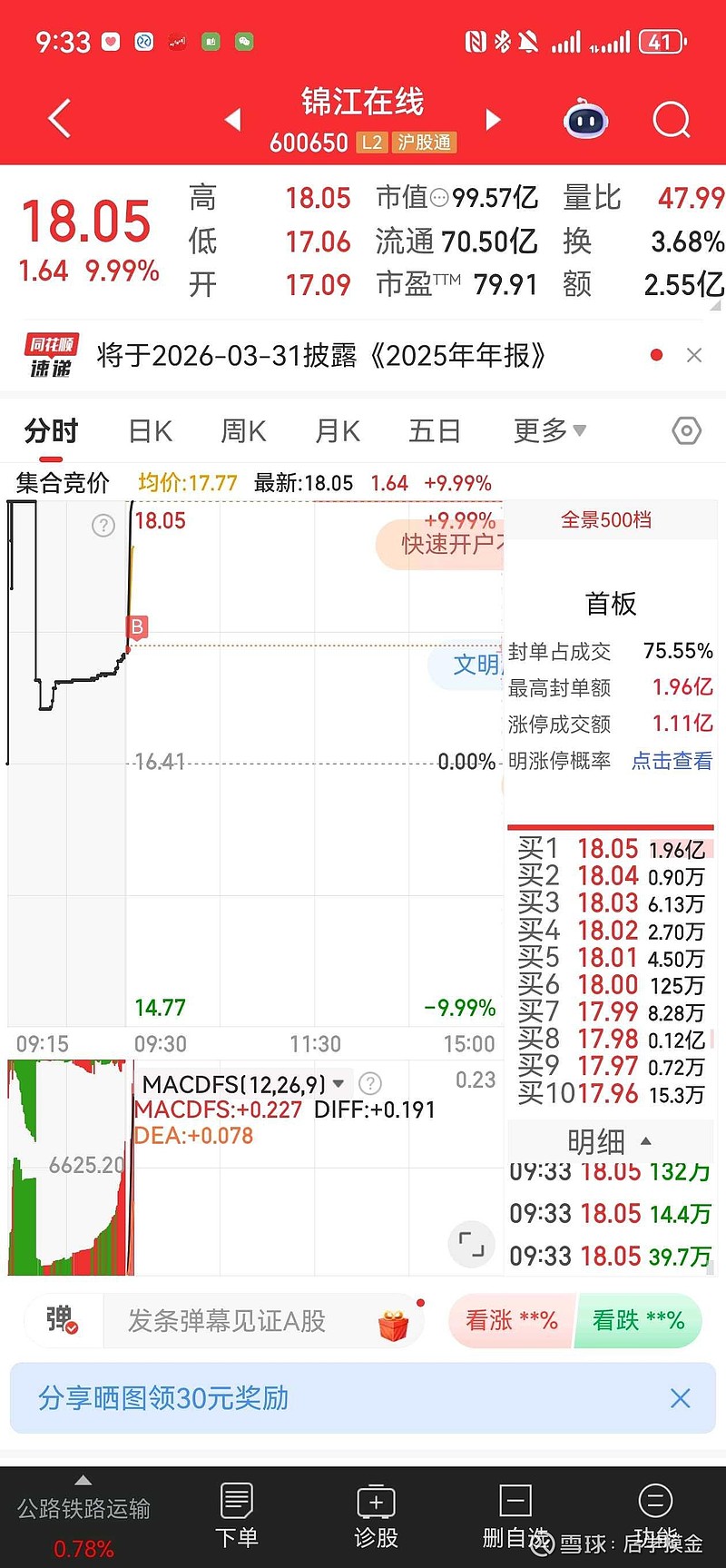This screenshot has width=726, height=1568.
Task: Close the 分享晒图领30元奖励 banner
Action: (x=680, y=1398)
